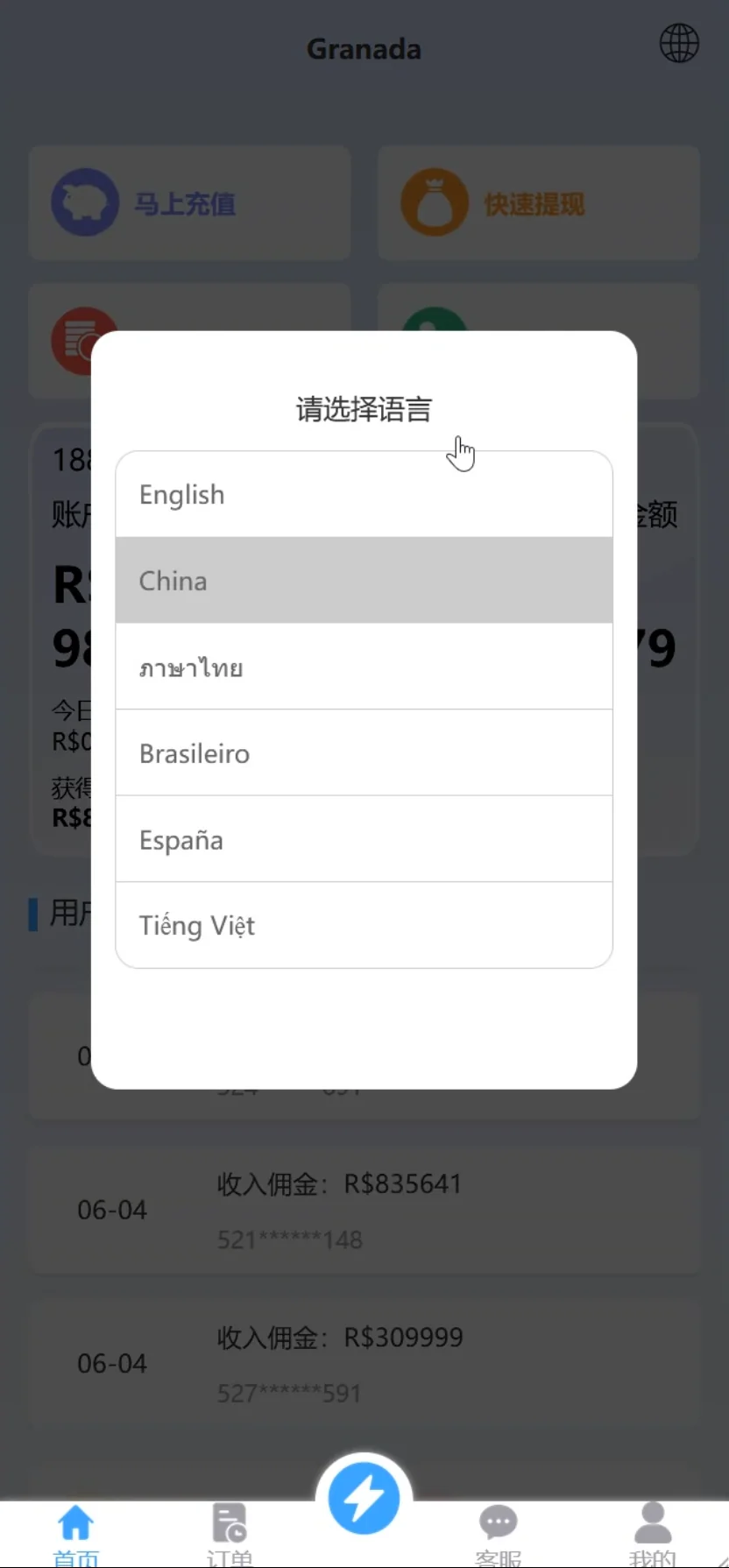Screen dimensions: 729x1568
Task: Pick ภาษาไทย from the language list
Action: point(364,667)
